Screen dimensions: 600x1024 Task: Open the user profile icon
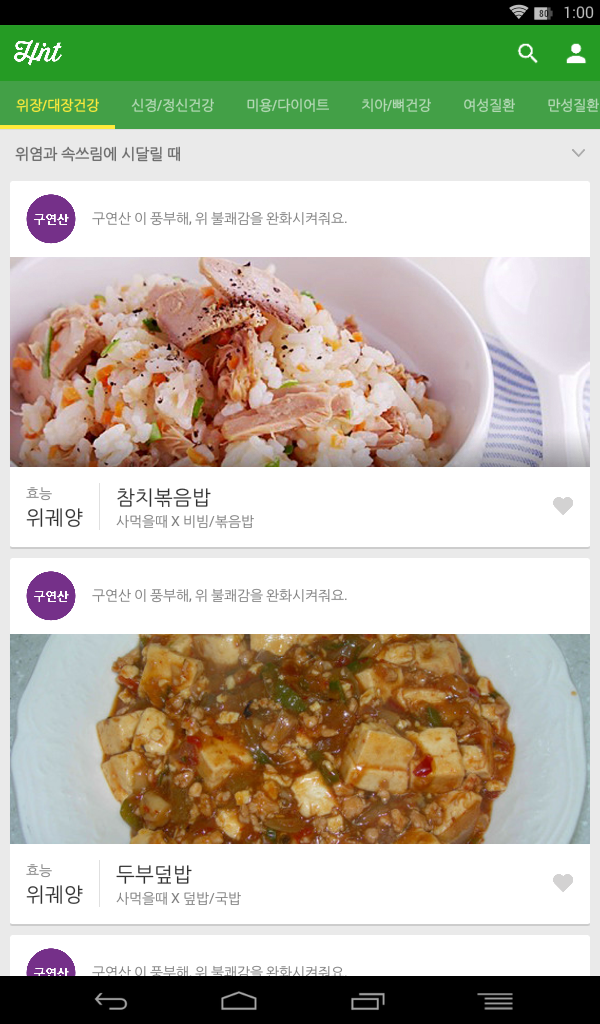point(576,54)
